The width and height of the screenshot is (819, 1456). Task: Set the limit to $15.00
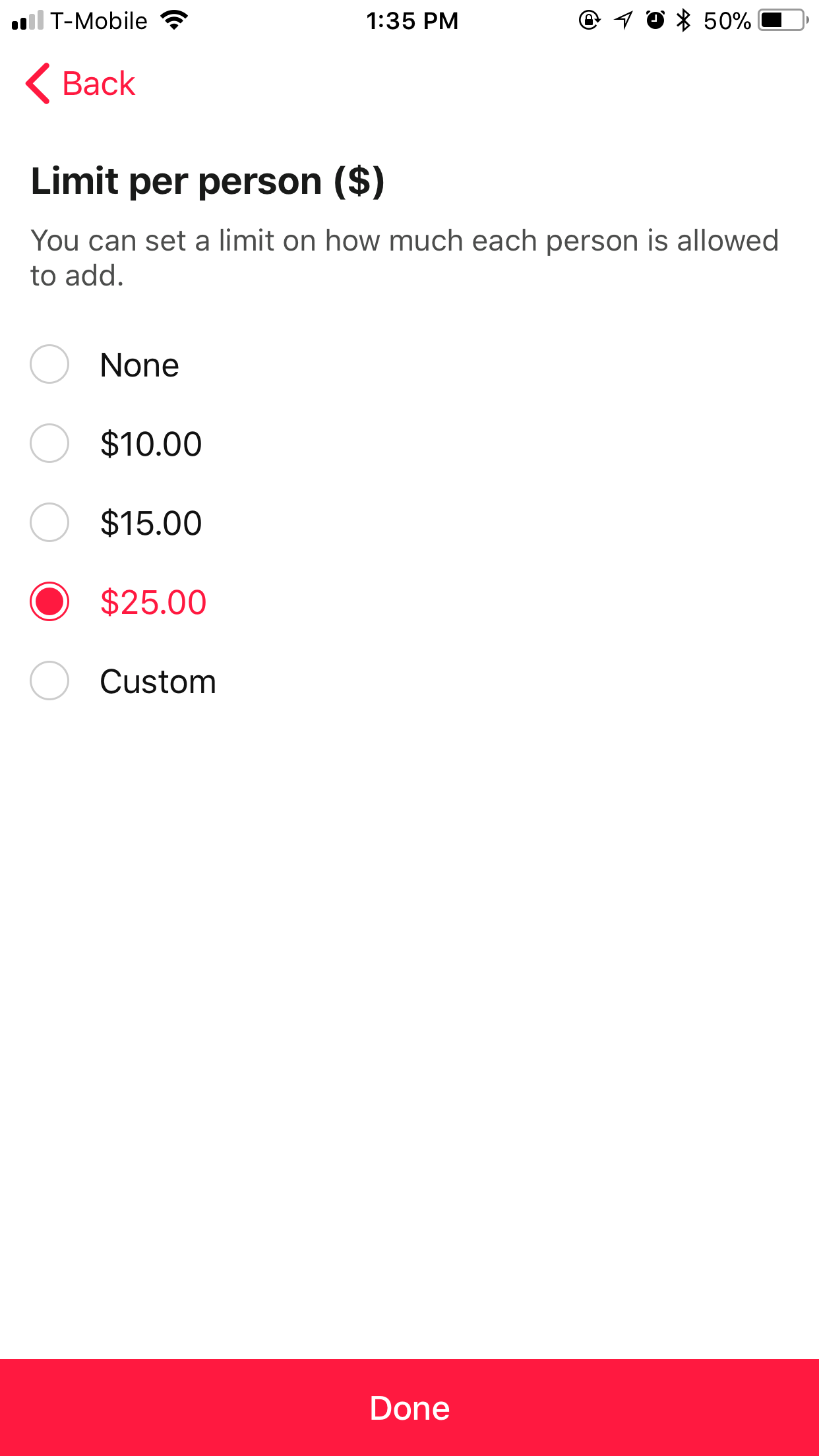tap(50, 522)
